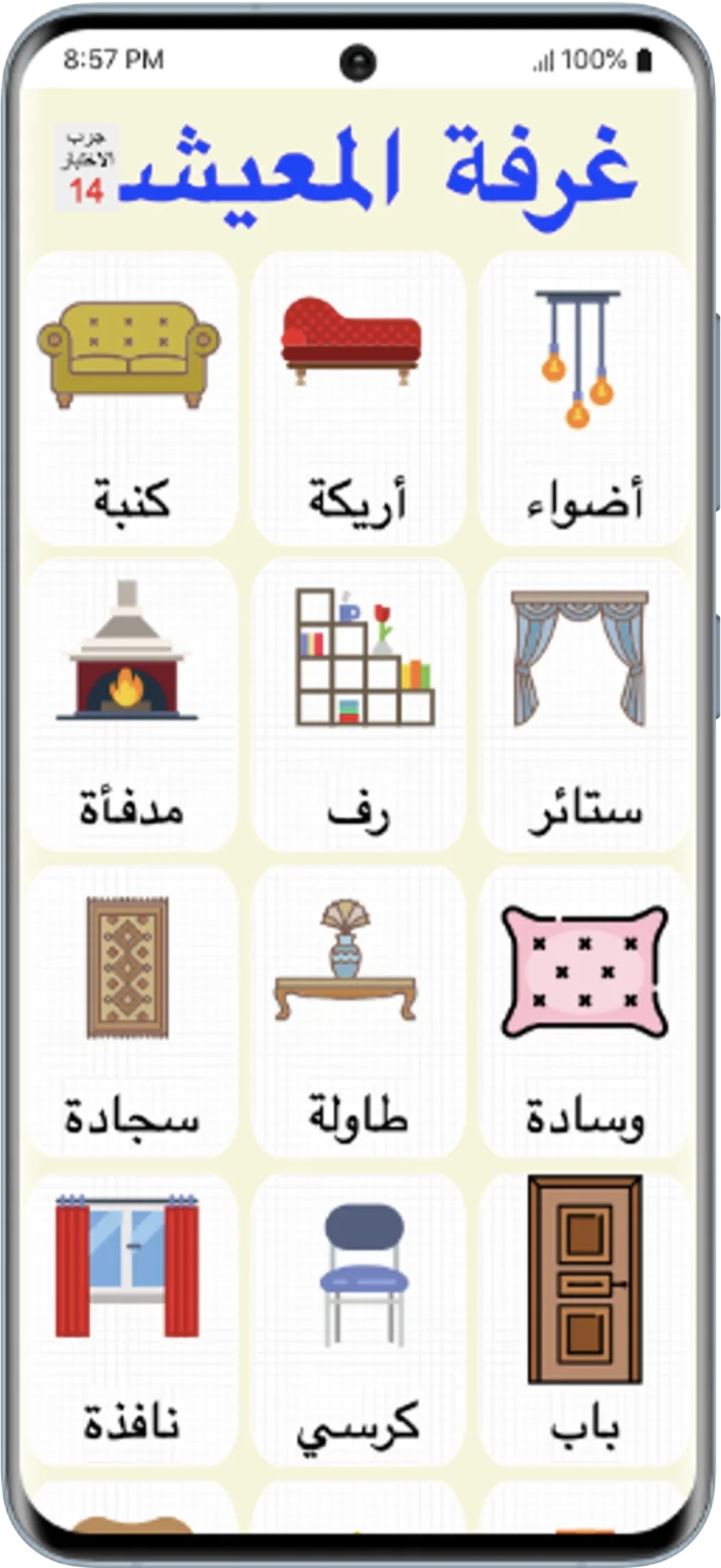Select the أريكة couch card
Screen dimensions: 721x1568
coord(358,398)
